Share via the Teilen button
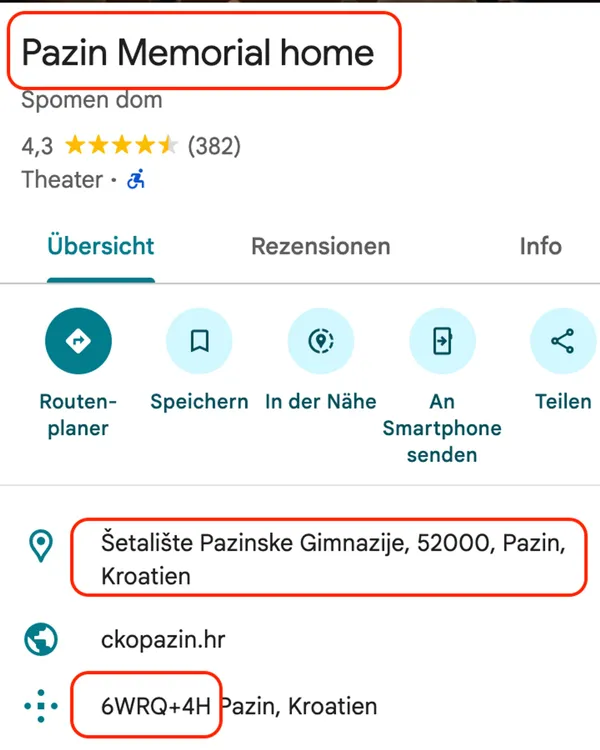The image size is (600, 750). [x=563, y=342]
